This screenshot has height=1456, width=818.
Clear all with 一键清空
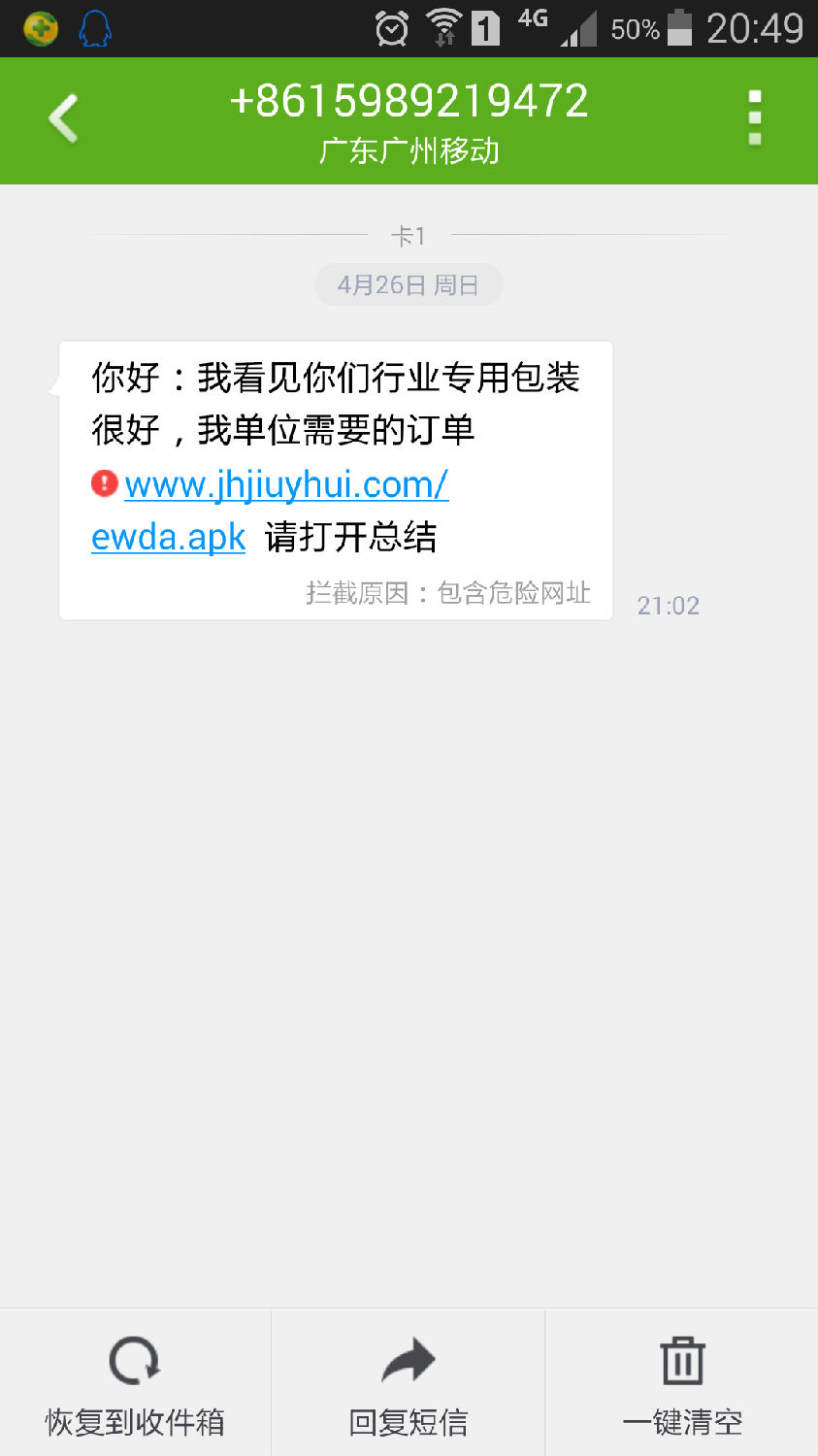(682, 1383)
